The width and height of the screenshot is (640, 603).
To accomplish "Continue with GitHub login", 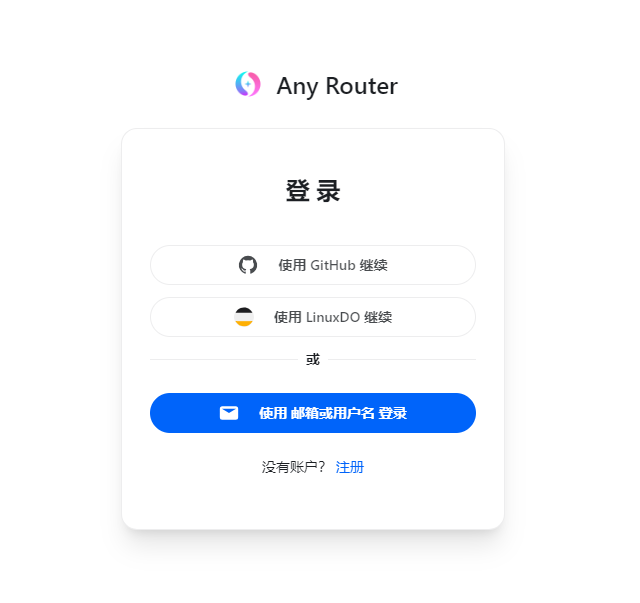I will point(313,265).
